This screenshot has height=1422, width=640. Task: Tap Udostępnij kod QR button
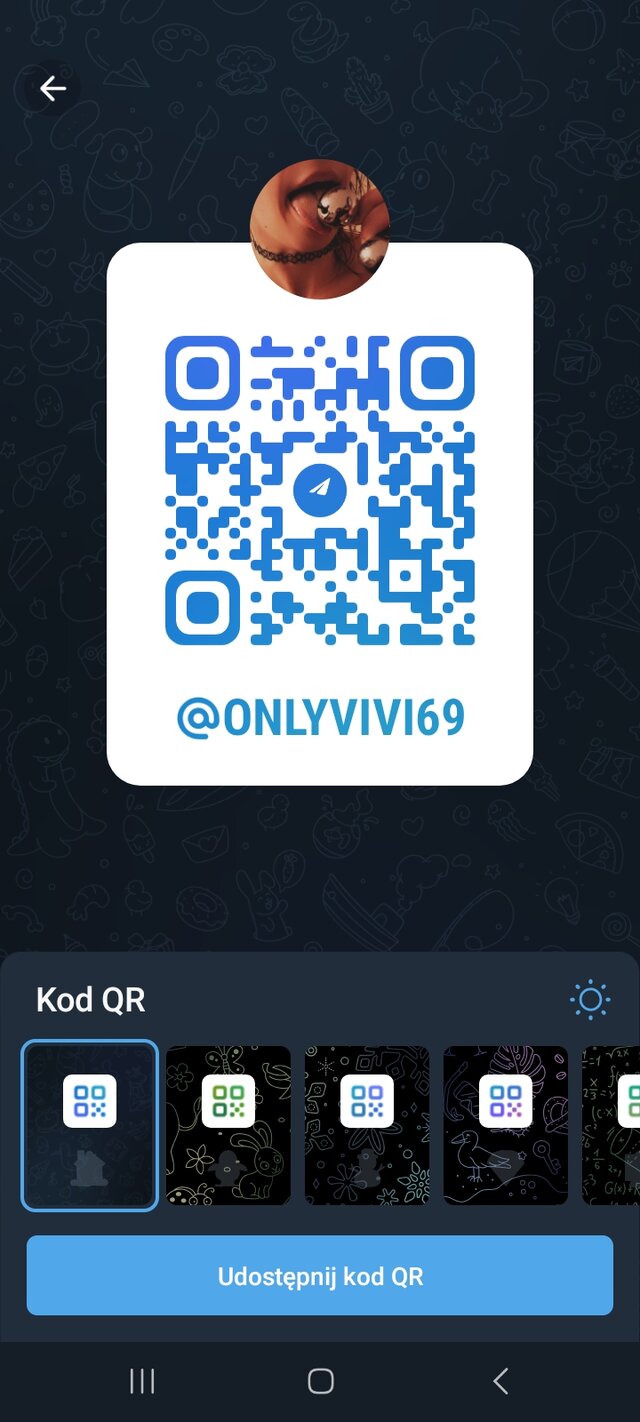[320, 1276]
